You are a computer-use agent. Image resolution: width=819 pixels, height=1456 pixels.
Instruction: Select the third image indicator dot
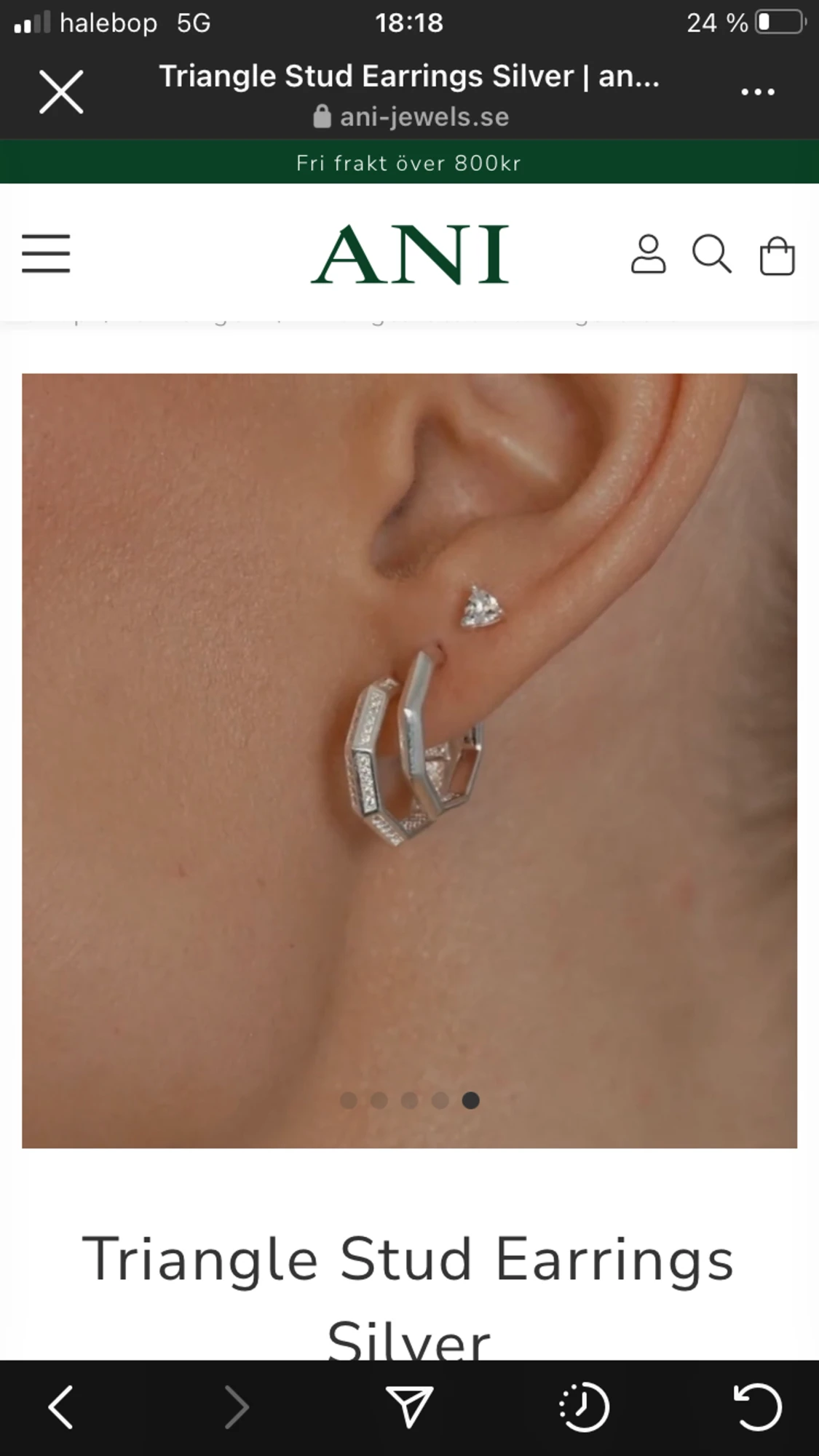click(x=410, y=1100)
